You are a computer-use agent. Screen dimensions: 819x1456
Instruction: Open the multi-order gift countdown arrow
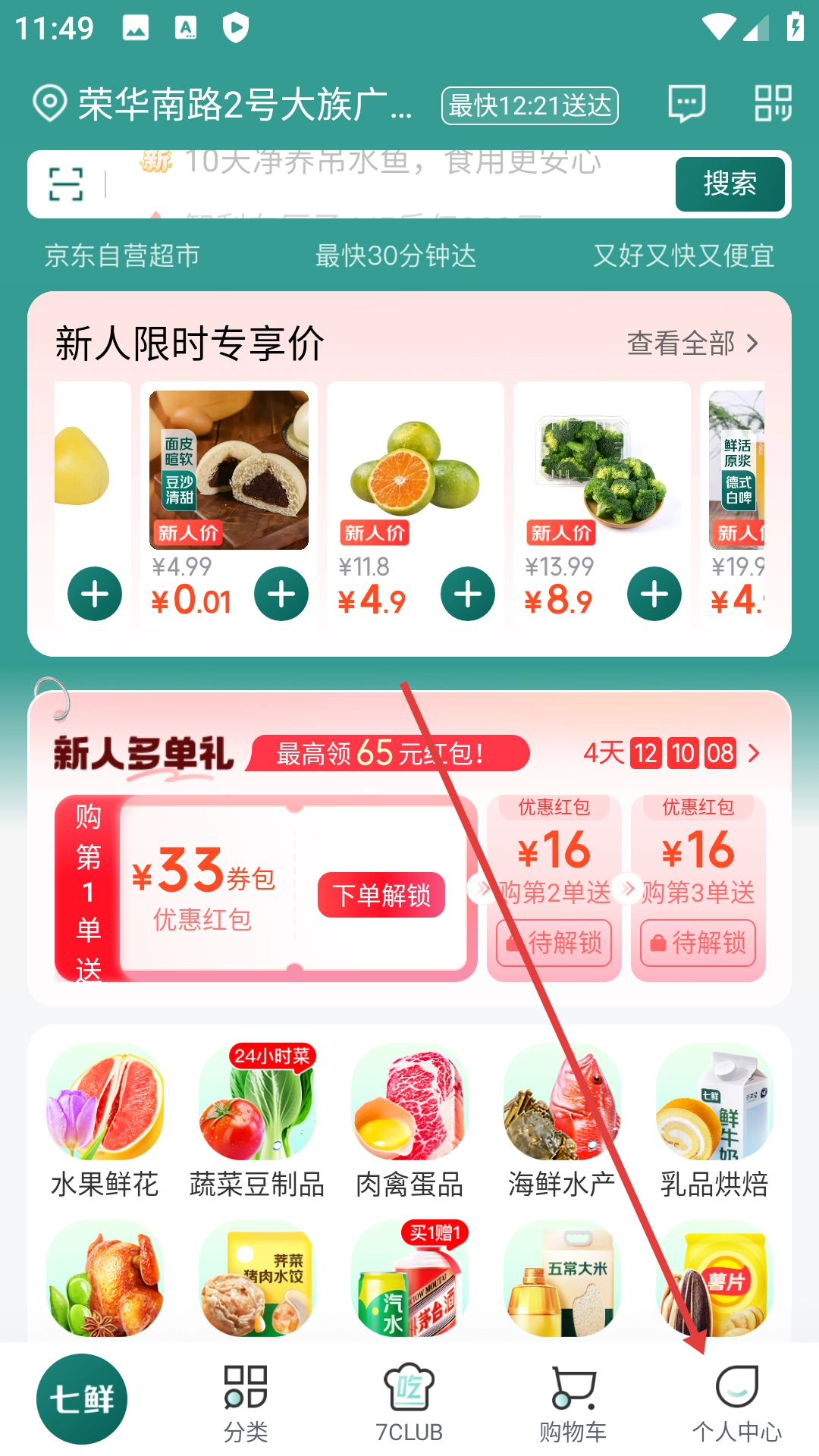coord(753,753)
